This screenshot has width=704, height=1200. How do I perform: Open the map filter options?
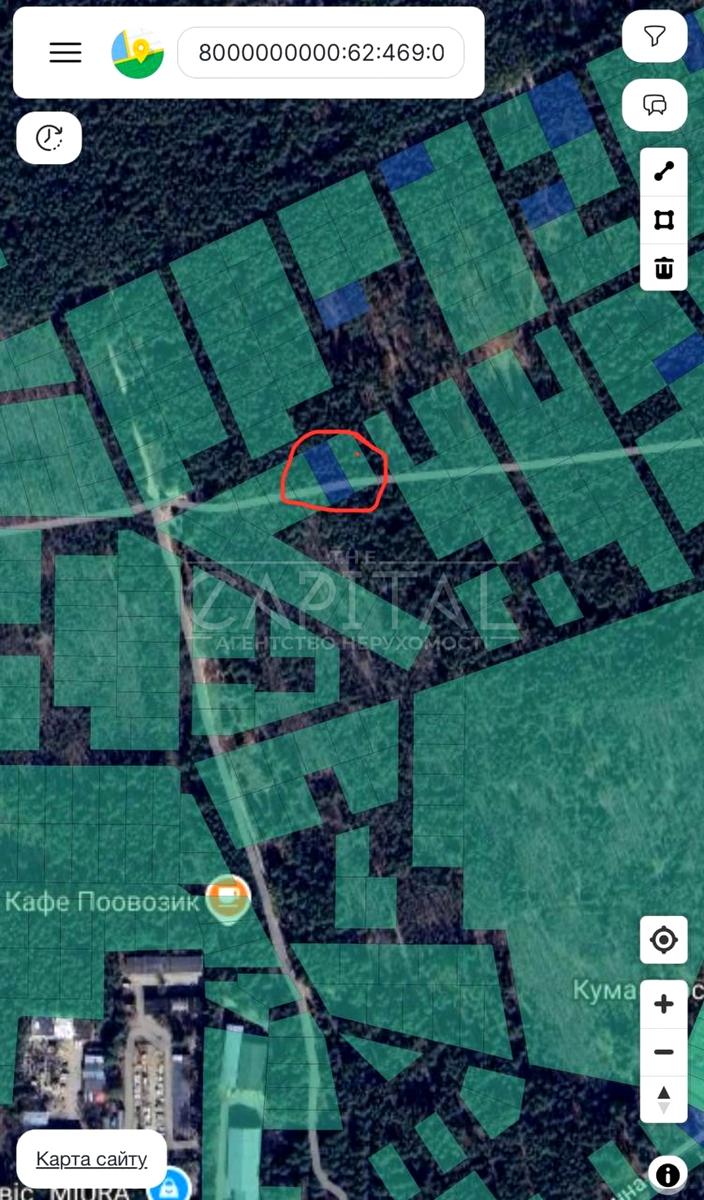655,37
